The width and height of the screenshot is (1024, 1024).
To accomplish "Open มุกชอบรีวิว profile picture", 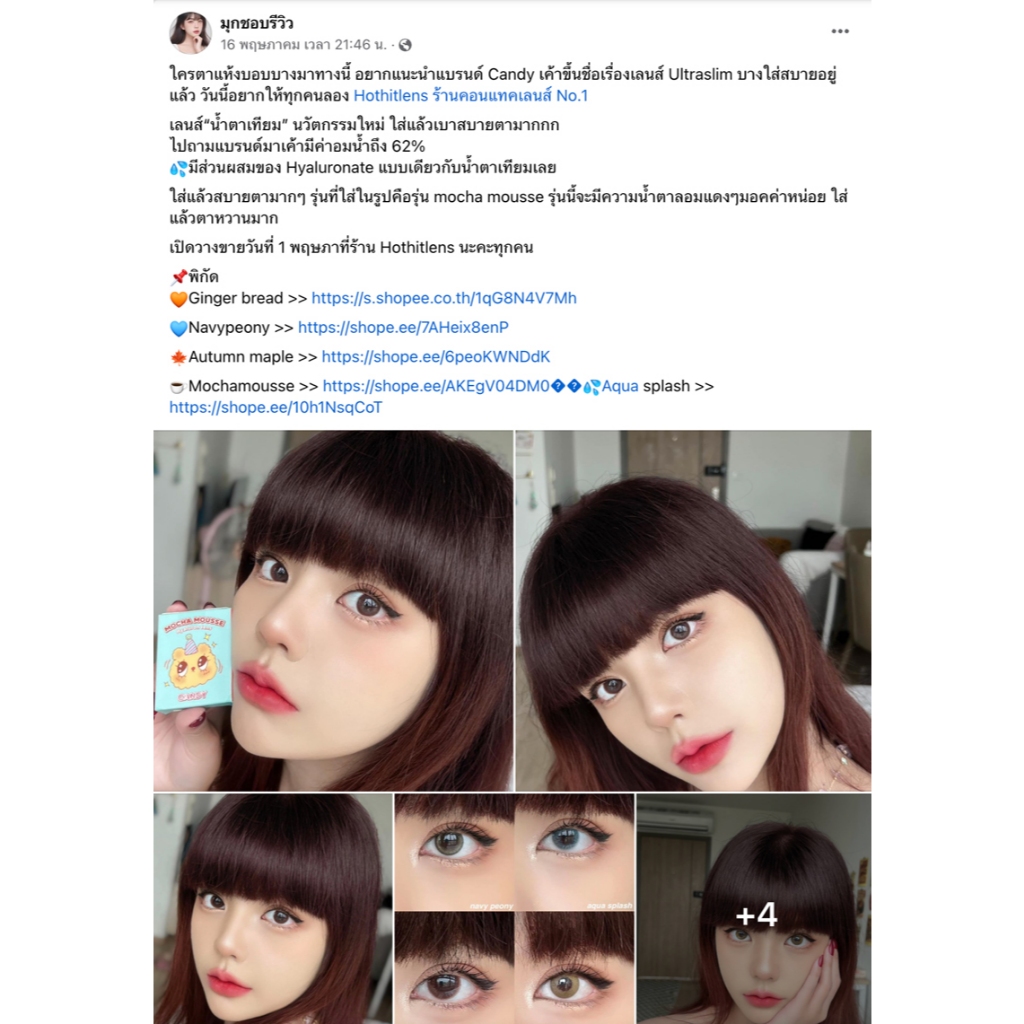I will point(190,32).
